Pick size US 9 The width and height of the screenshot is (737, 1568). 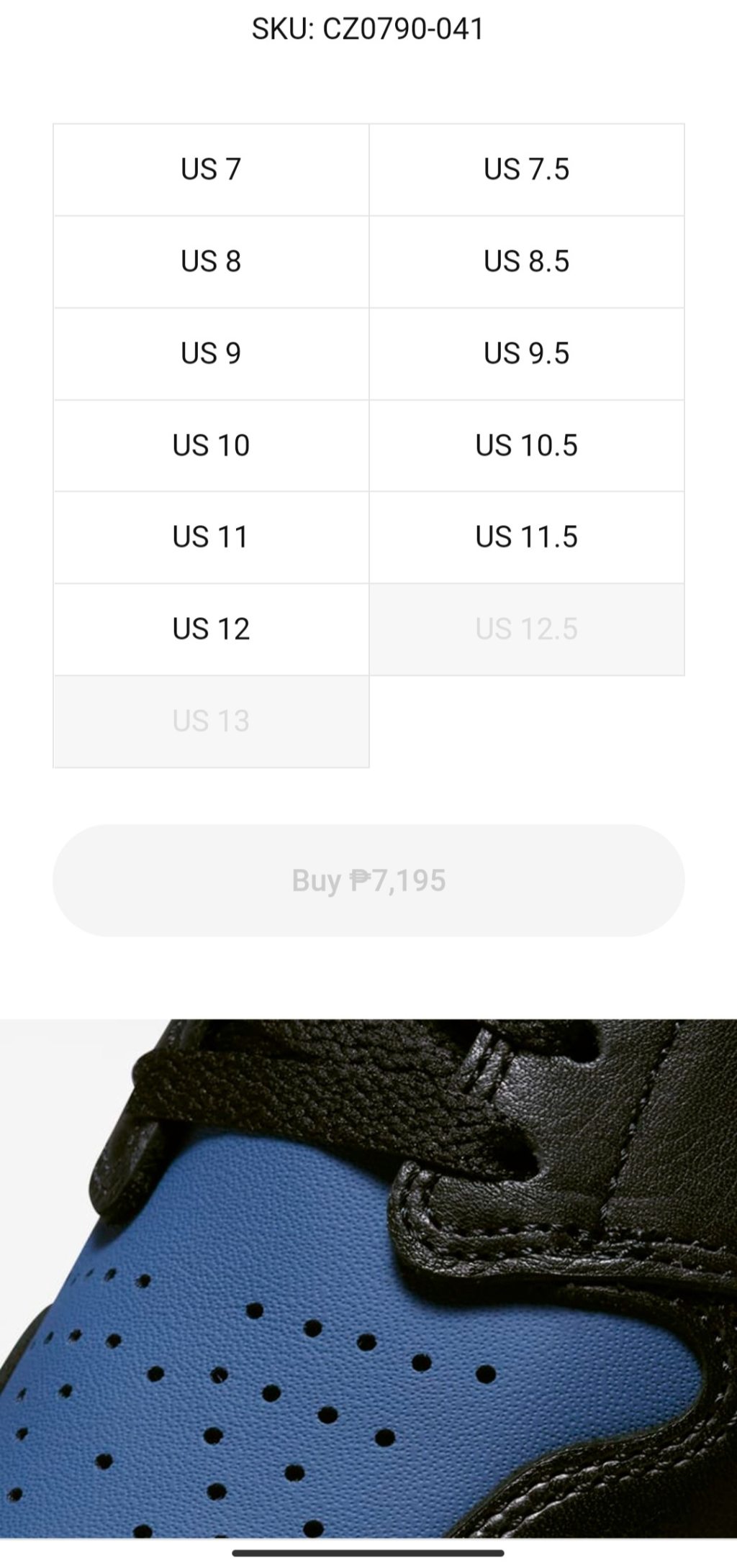point(211,354)
